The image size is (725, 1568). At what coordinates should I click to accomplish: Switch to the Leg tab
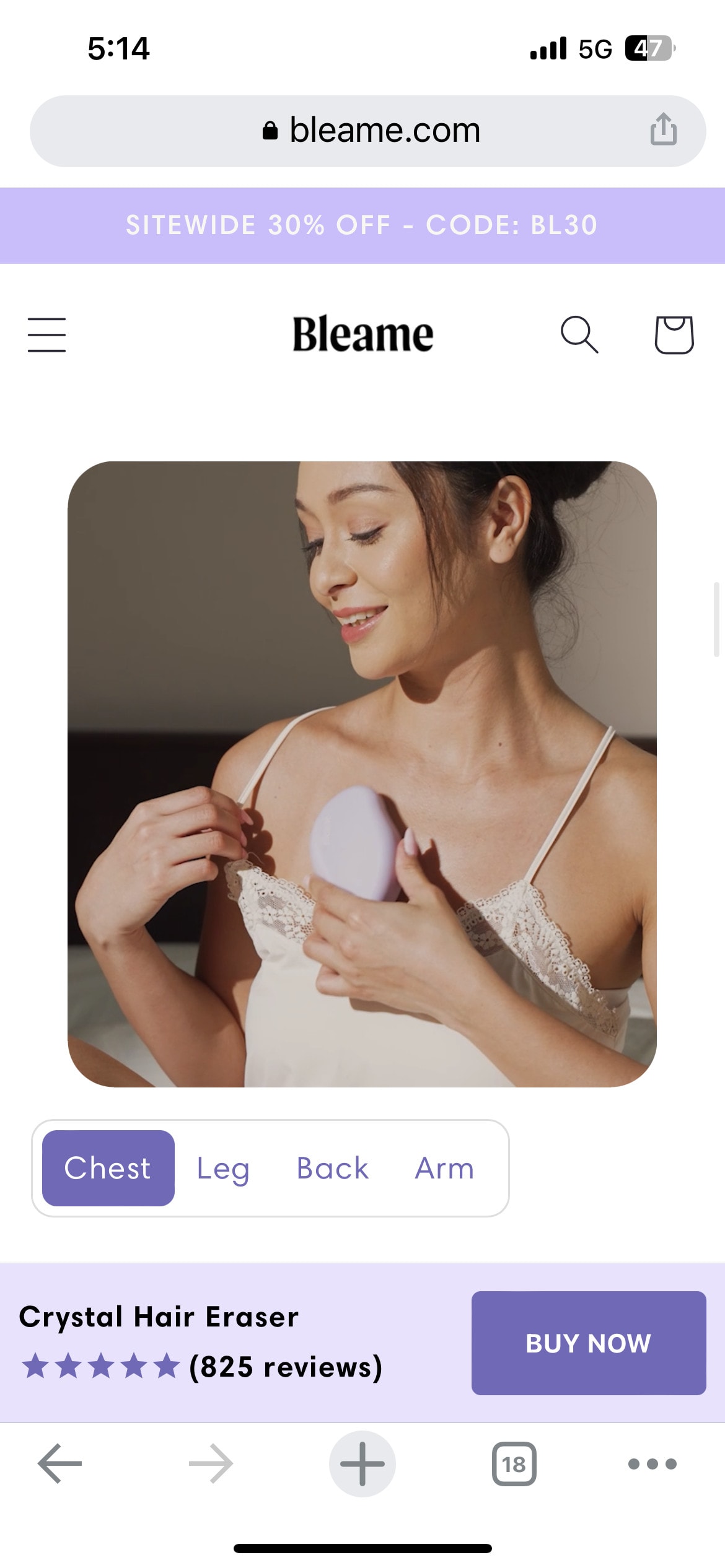click(x=223, y=1169)
